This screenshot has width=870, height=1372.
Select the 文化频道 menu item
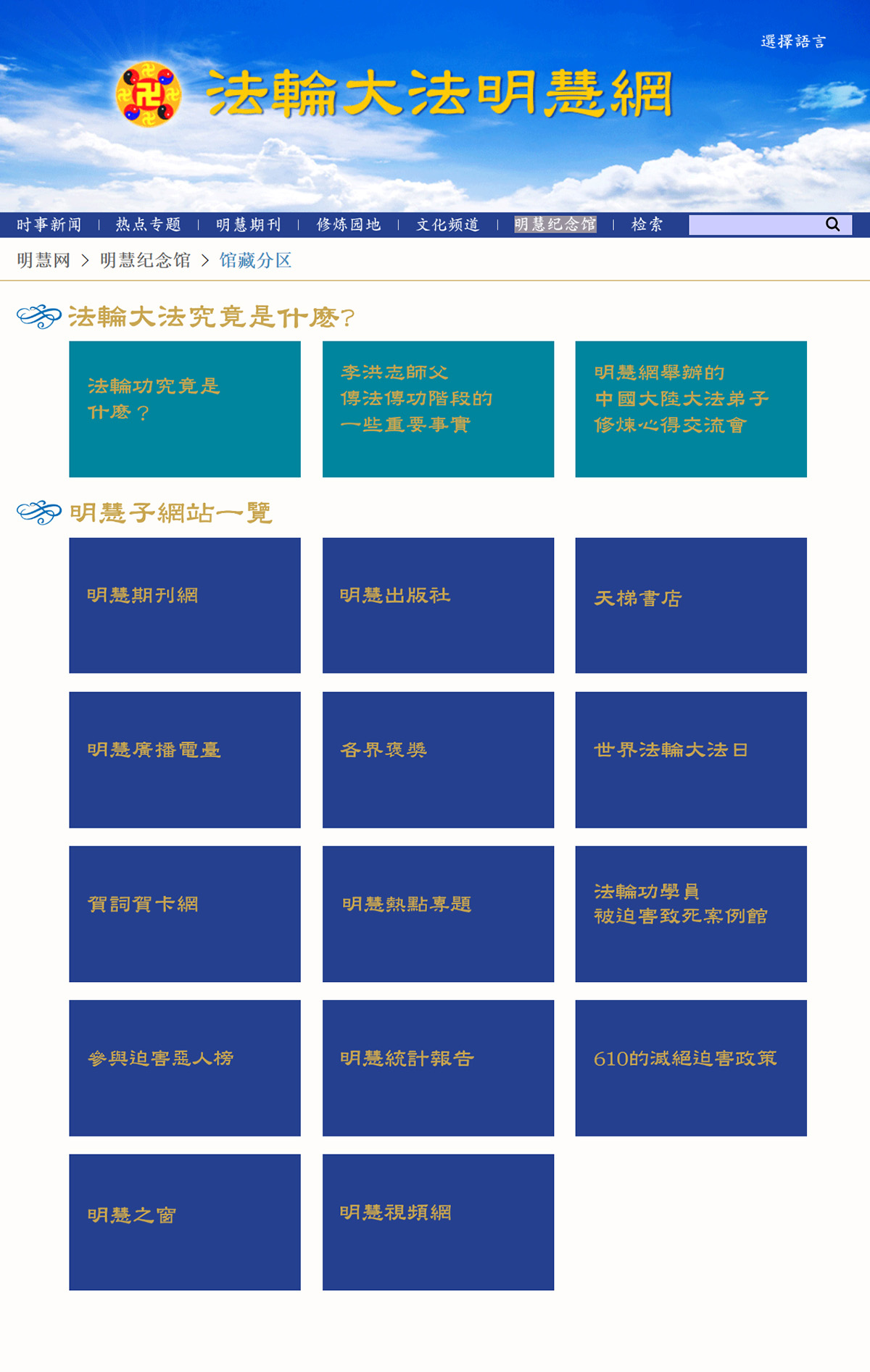coord(448,225)
